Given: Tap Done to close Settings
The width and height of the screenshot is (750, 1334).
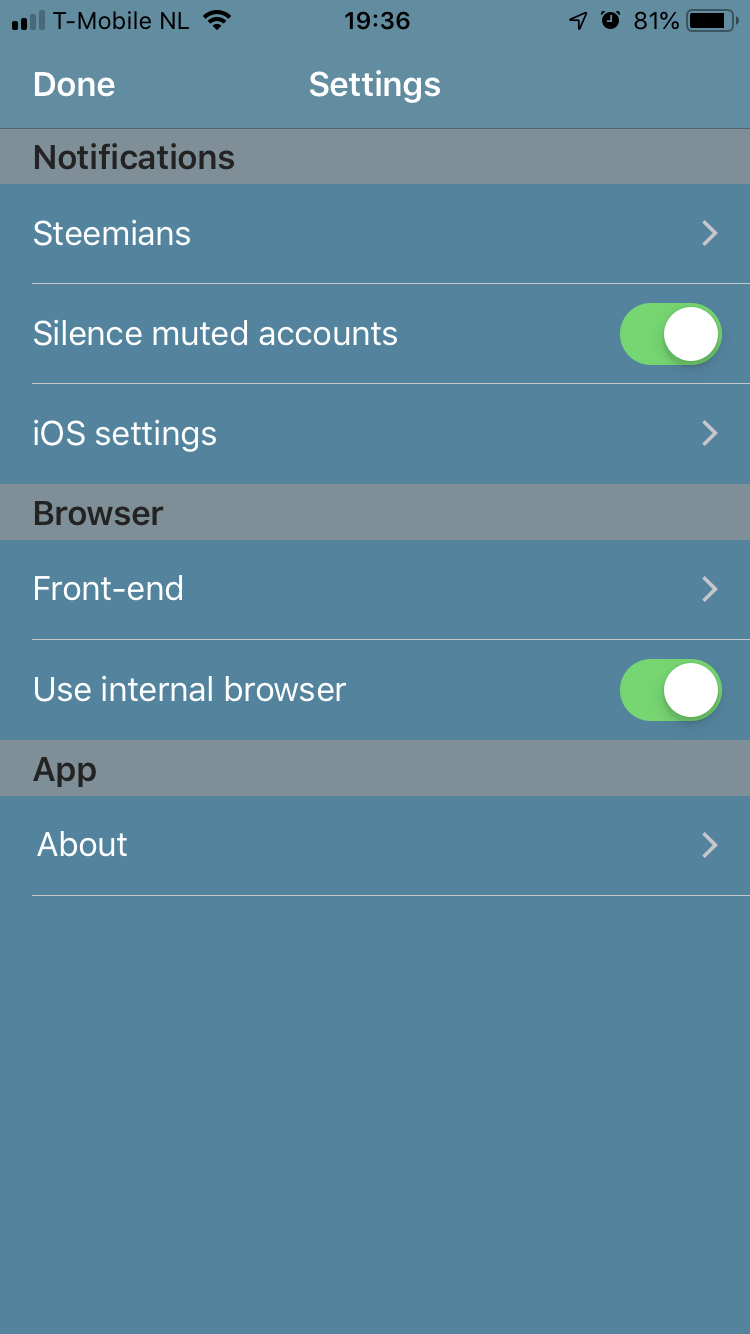Looking at the screenshot, I should point(74,85).
